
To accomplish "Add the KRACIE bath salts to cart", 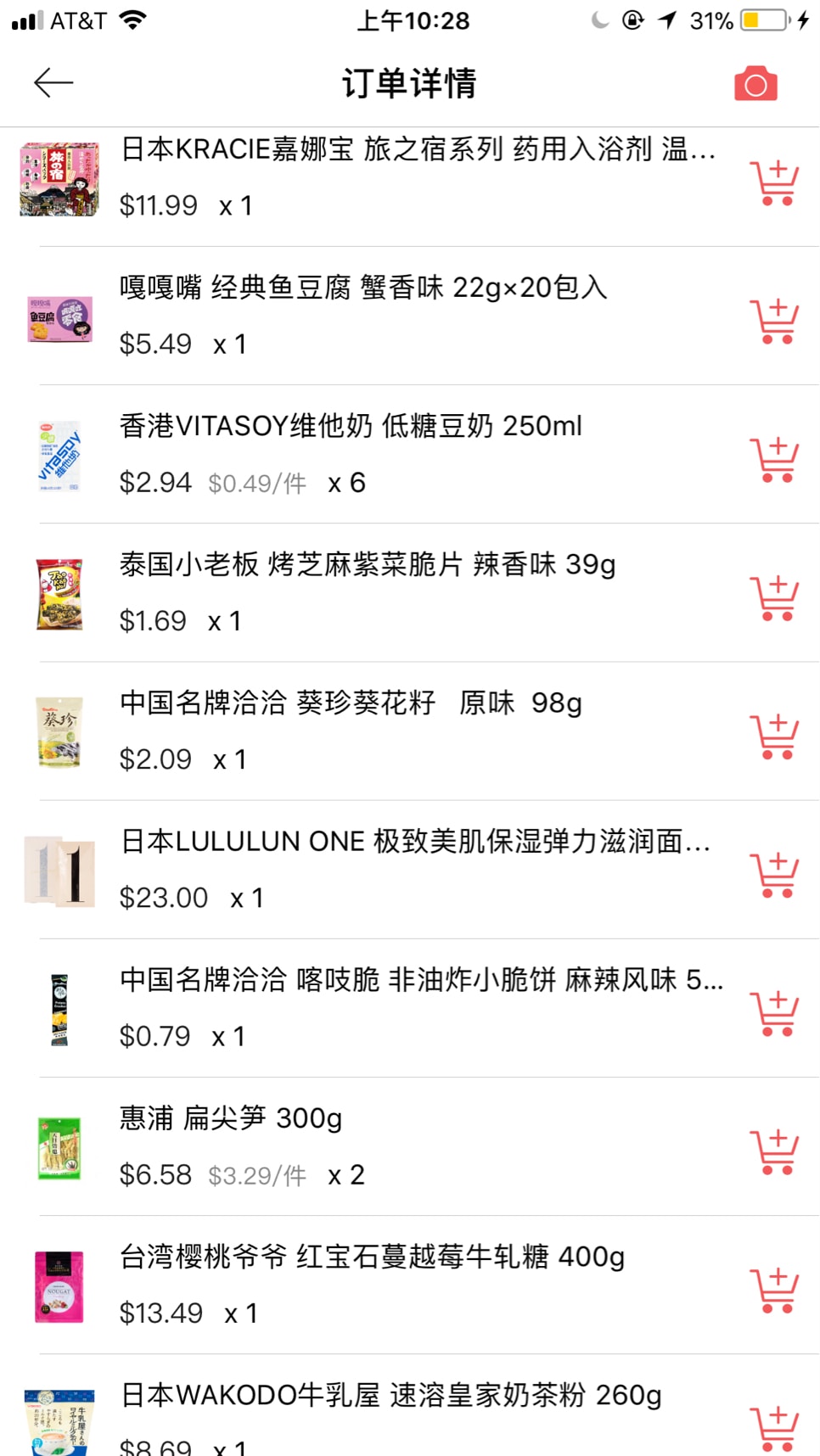I will click(x=774, y=182).
